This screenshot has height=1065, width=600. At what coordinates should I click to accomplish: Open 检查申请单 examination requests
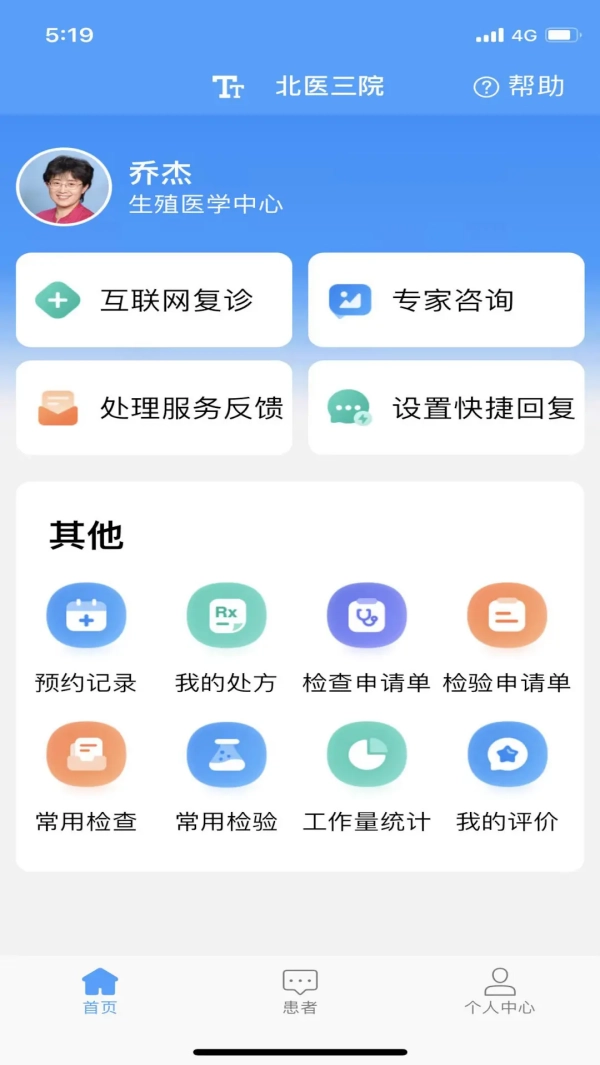[366, 638]
